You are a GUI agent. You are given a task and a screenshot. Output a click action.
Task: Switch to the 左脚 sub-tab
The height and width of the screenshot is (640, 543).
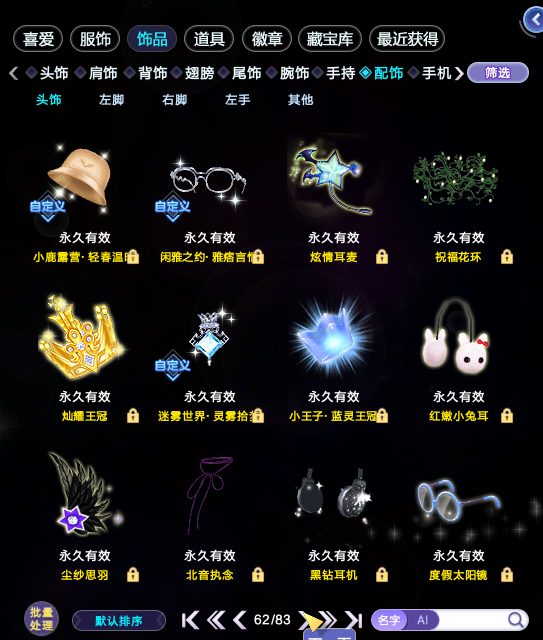point(111,100)
